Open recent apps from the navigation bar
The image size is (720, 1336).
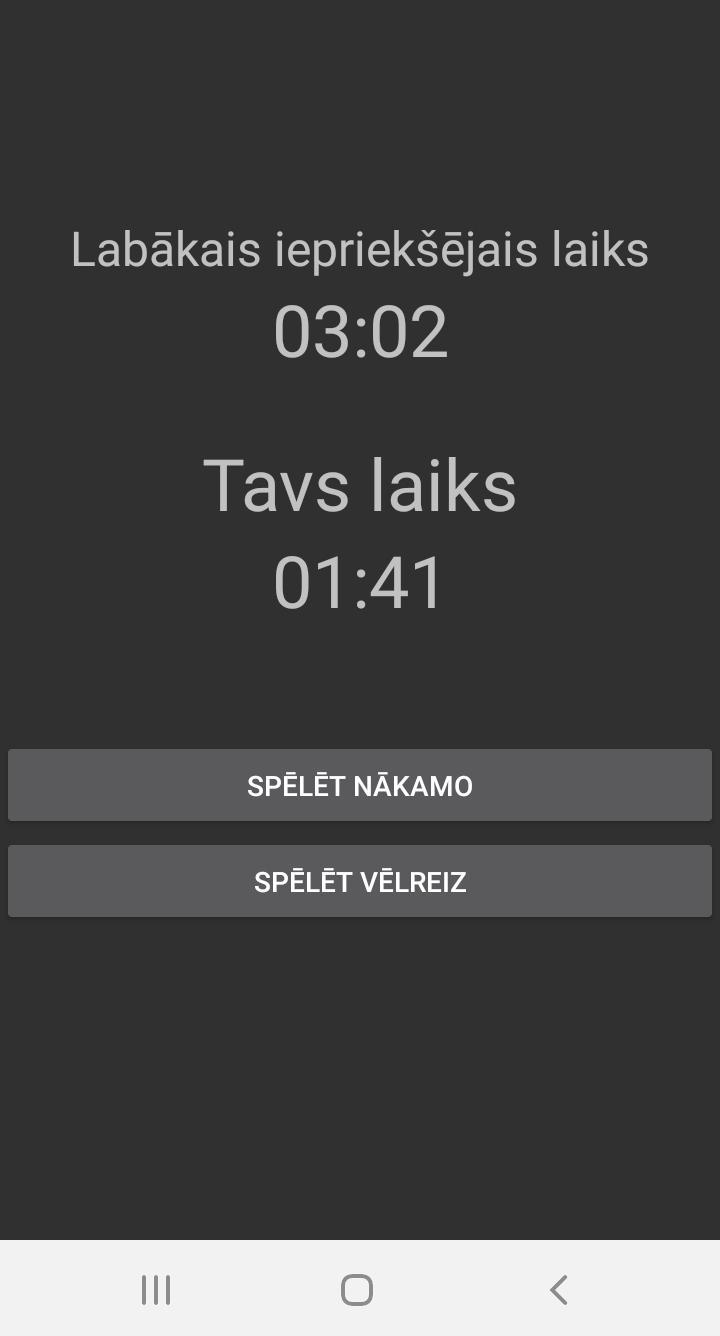tap(156, 1290)
